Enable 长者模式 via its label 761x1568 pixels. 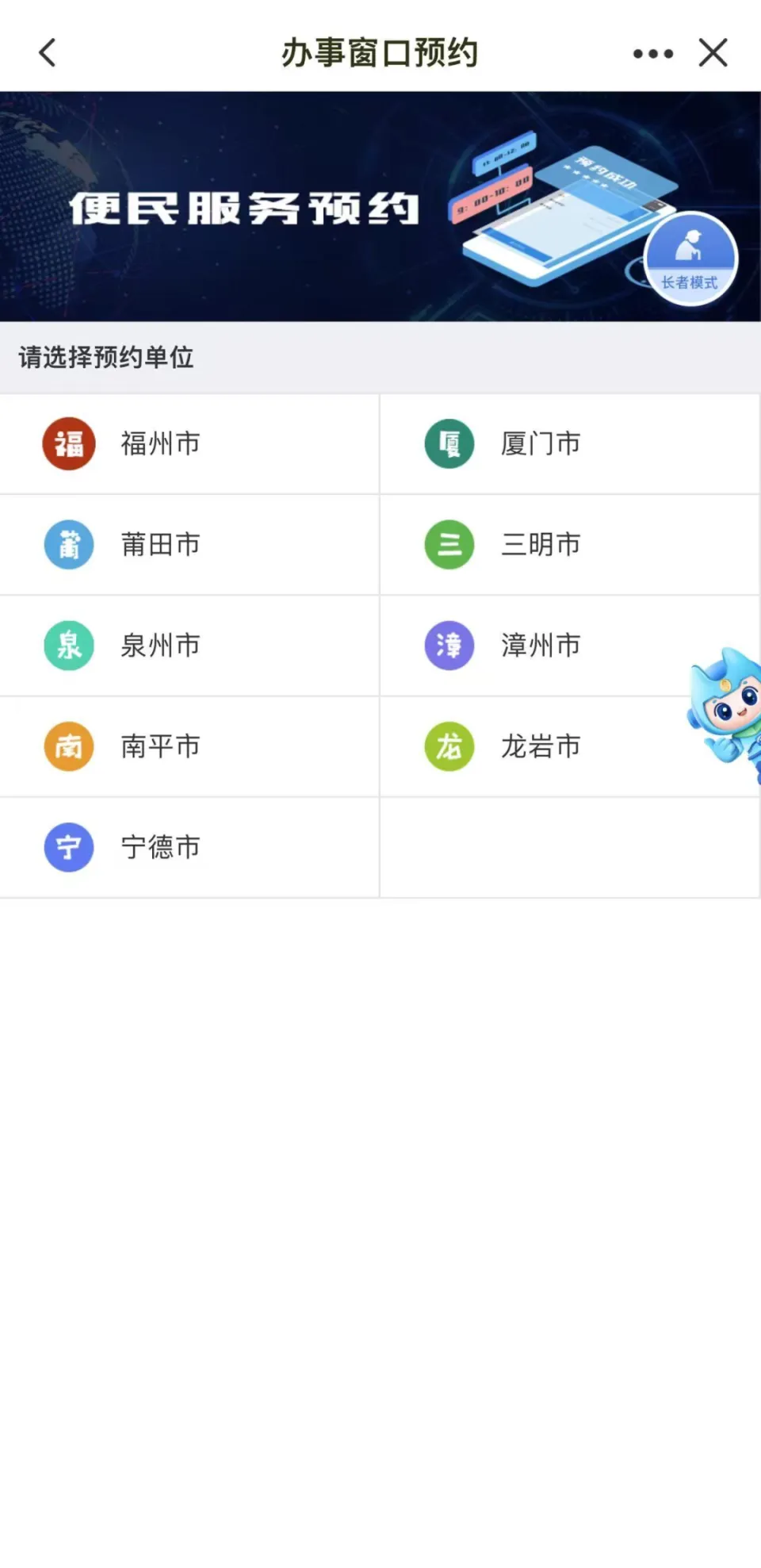pos(690,280)
